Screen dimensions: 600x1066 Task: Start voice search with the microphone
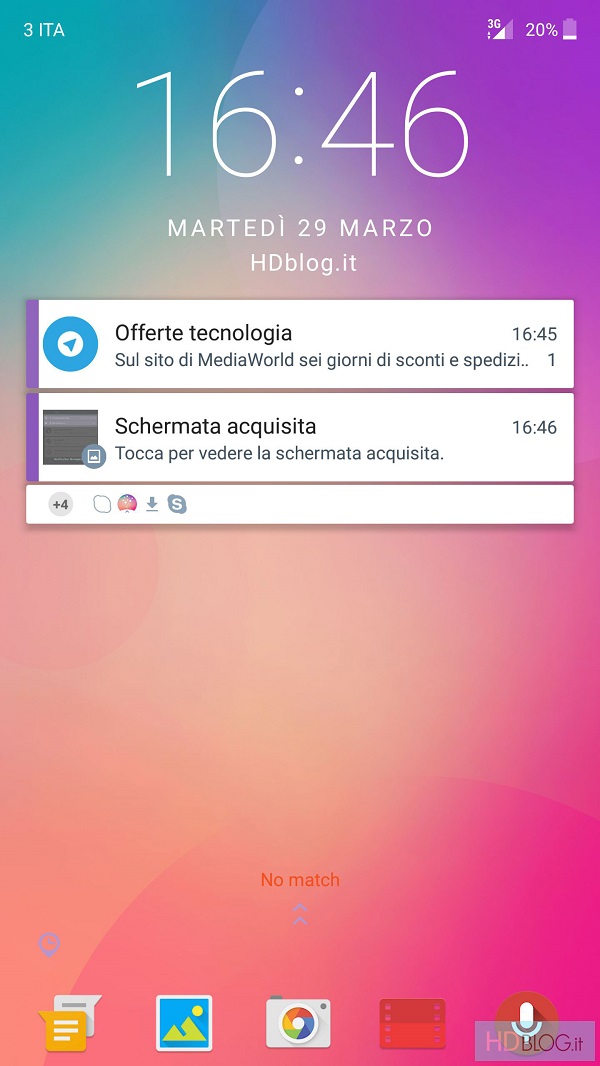526,1020
